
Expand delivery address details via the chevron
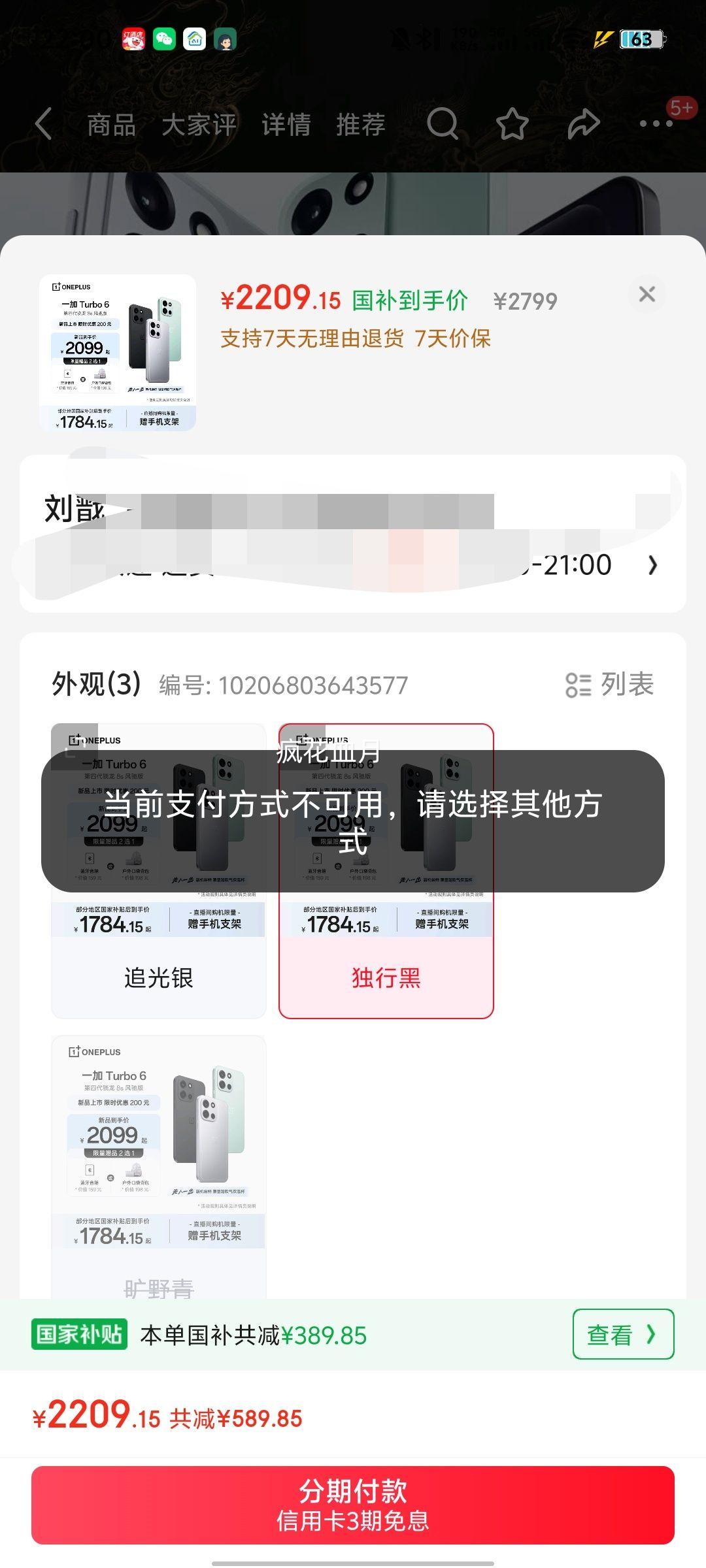click(652, 566)
